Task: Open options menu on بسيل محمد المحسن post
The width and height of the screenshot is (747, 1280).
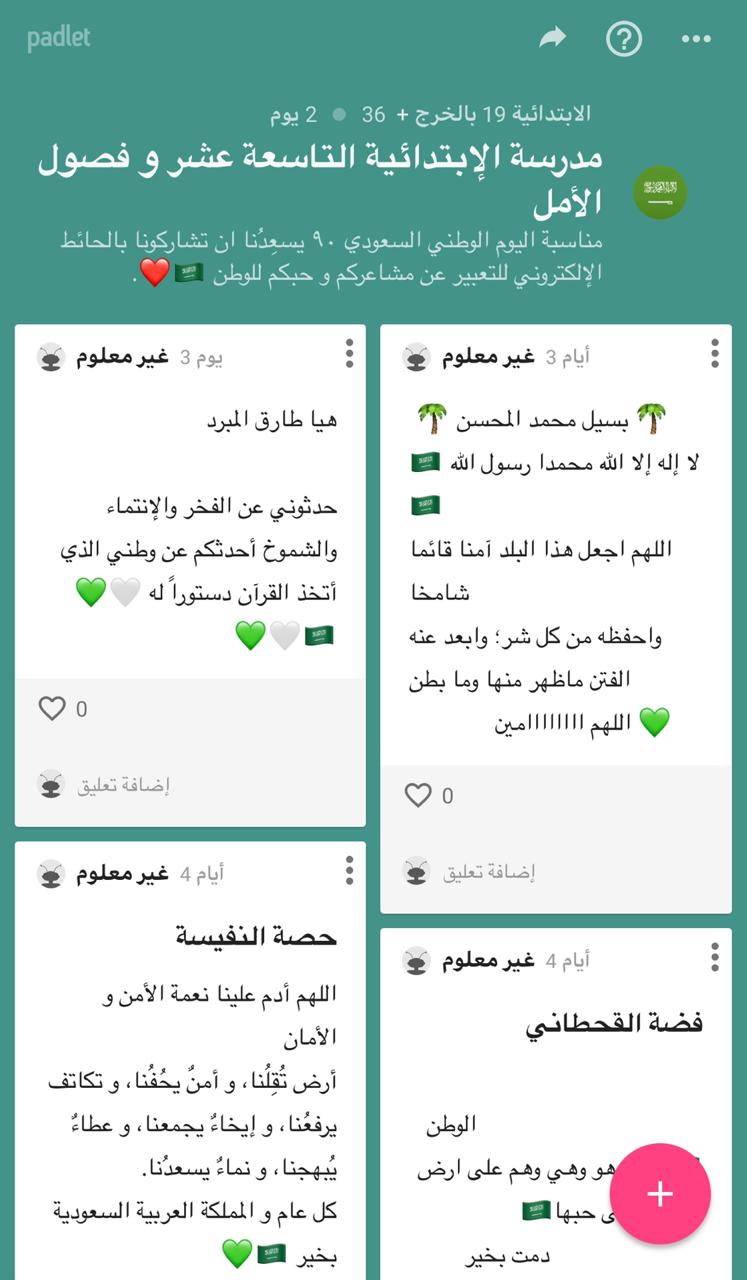Action: [714, 353]
